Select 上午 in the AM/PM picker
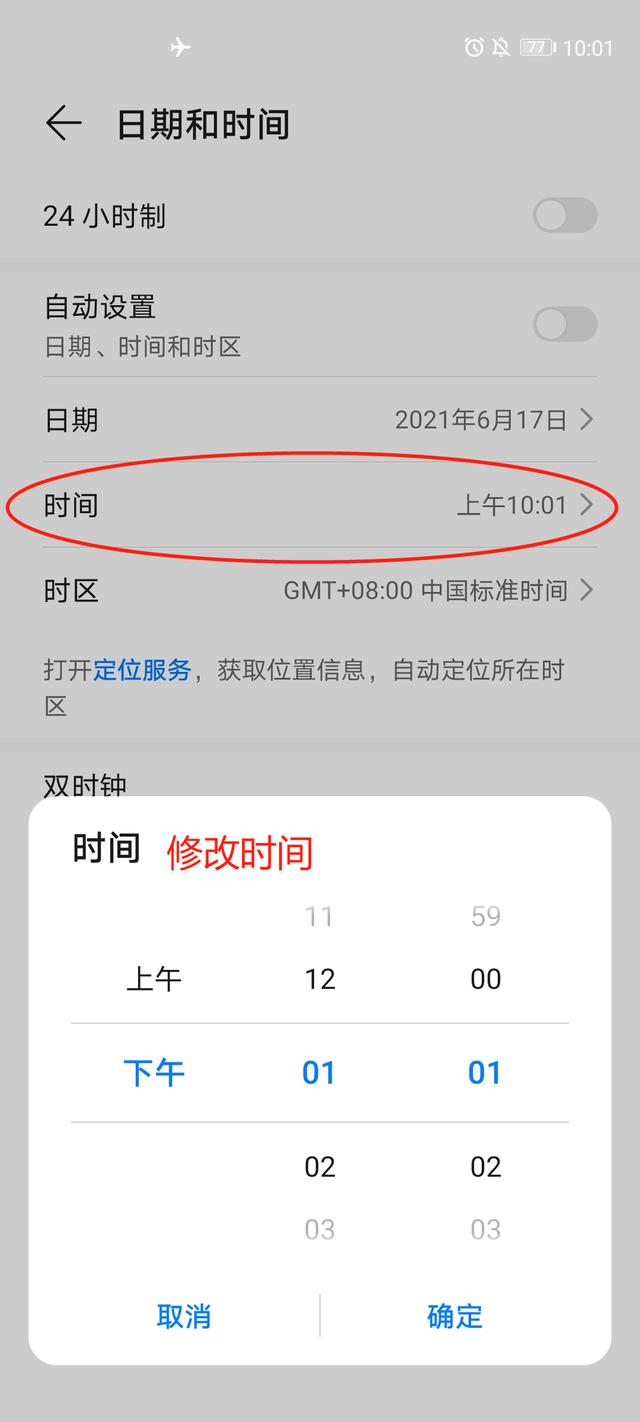This screenshot has width=640, height=1422. [154, 979]
